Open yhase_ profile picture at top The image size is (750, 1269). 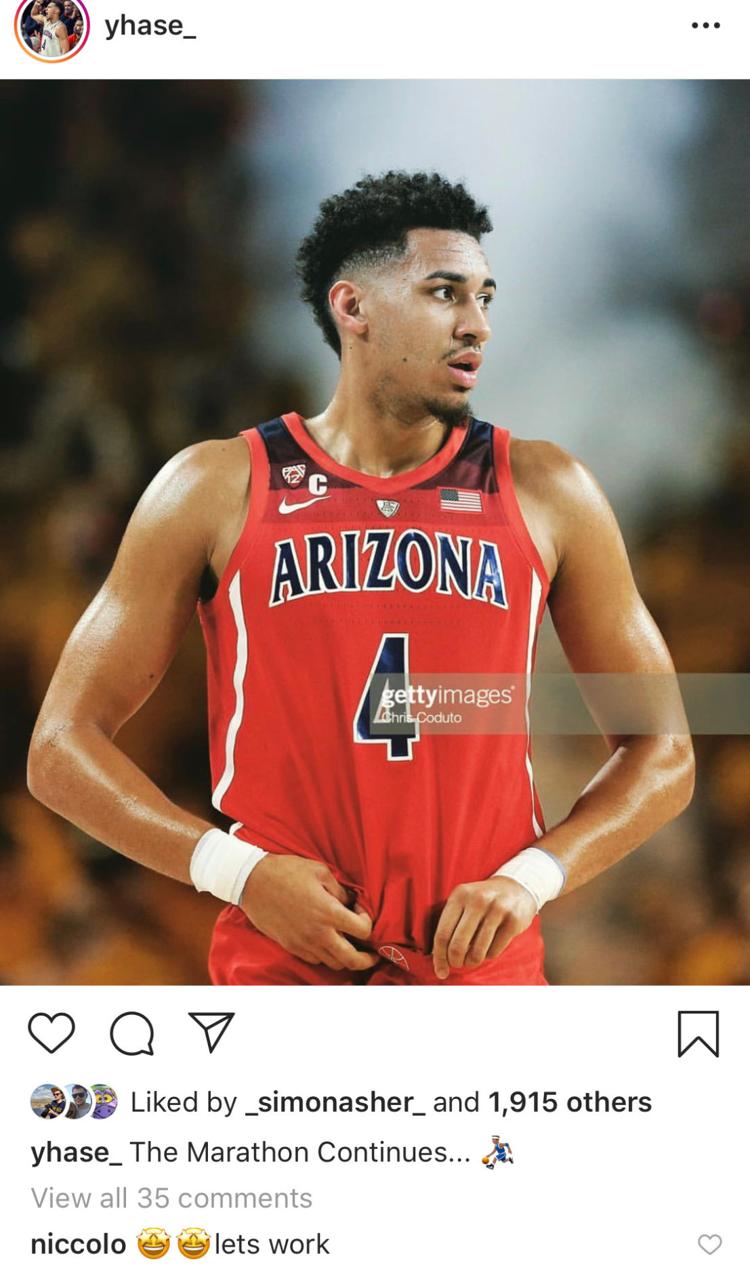(x=52, y=25)
